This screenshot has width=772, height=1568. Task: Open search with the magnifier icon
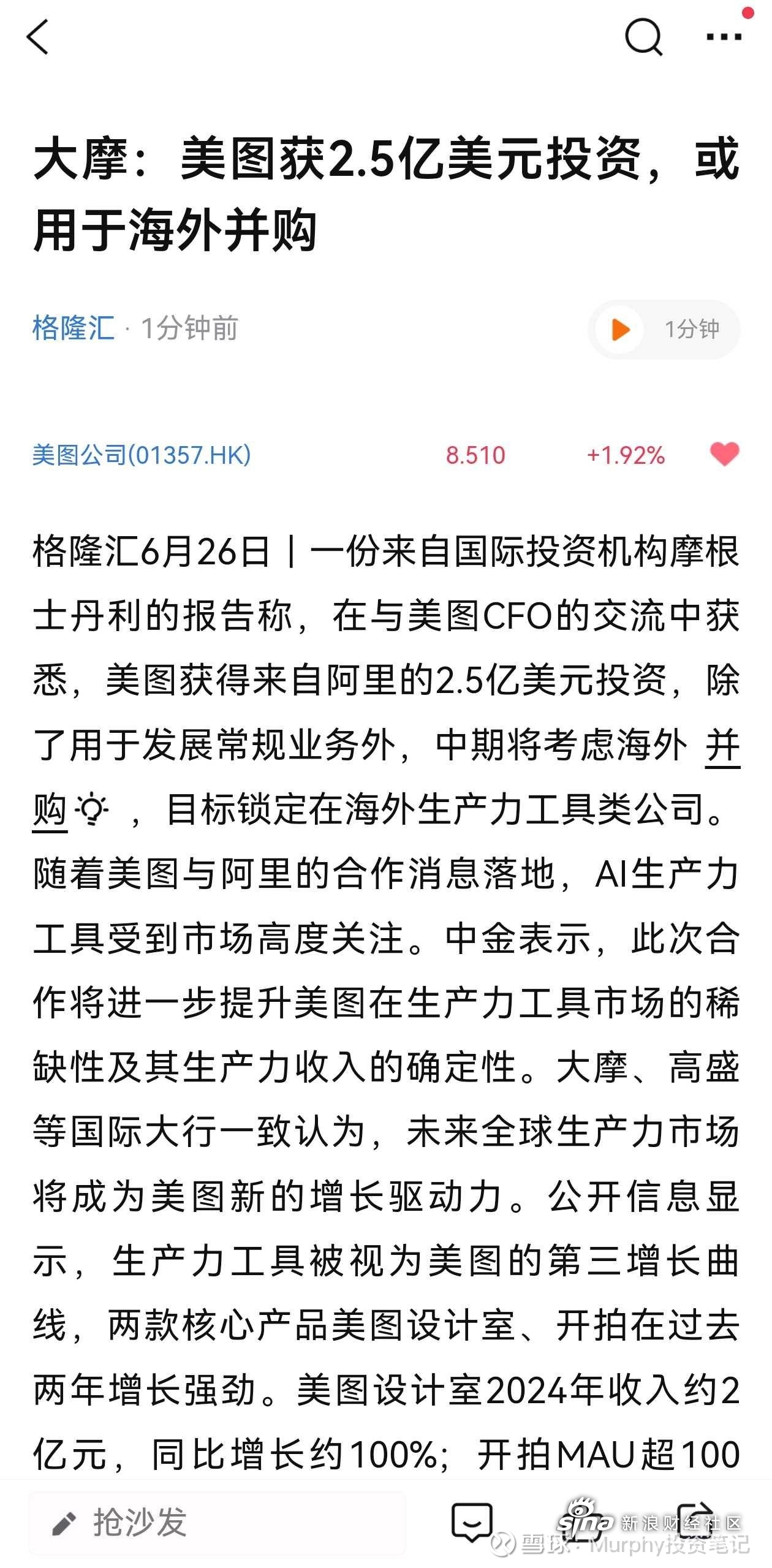pyautogui.click(x=643, y=37)
